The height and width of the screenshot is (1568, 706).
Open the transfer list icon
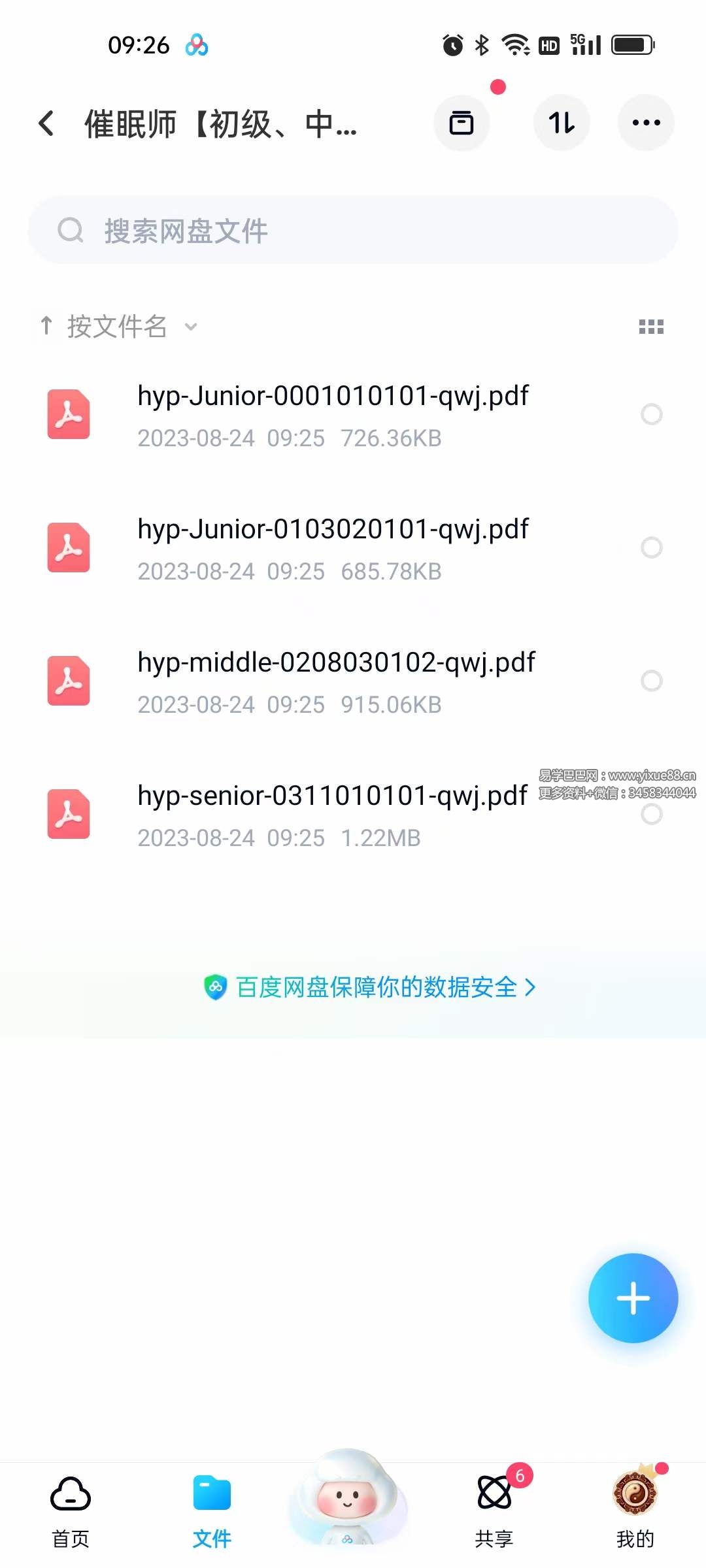(462, 122)
